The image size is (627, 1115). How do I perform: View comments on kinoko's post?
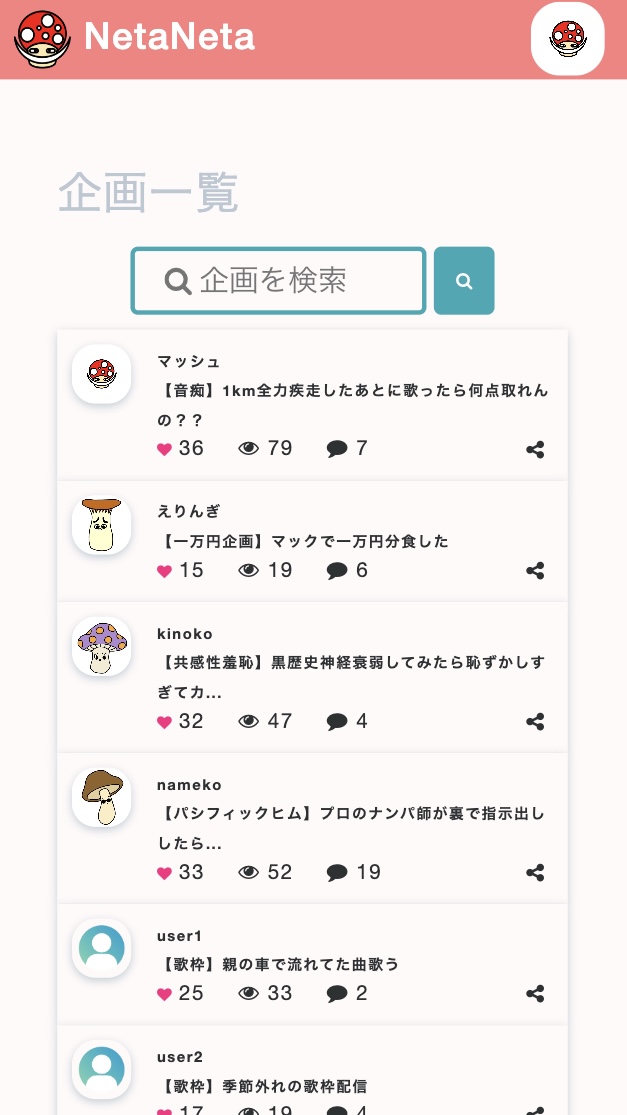click(x=337, y=722)
